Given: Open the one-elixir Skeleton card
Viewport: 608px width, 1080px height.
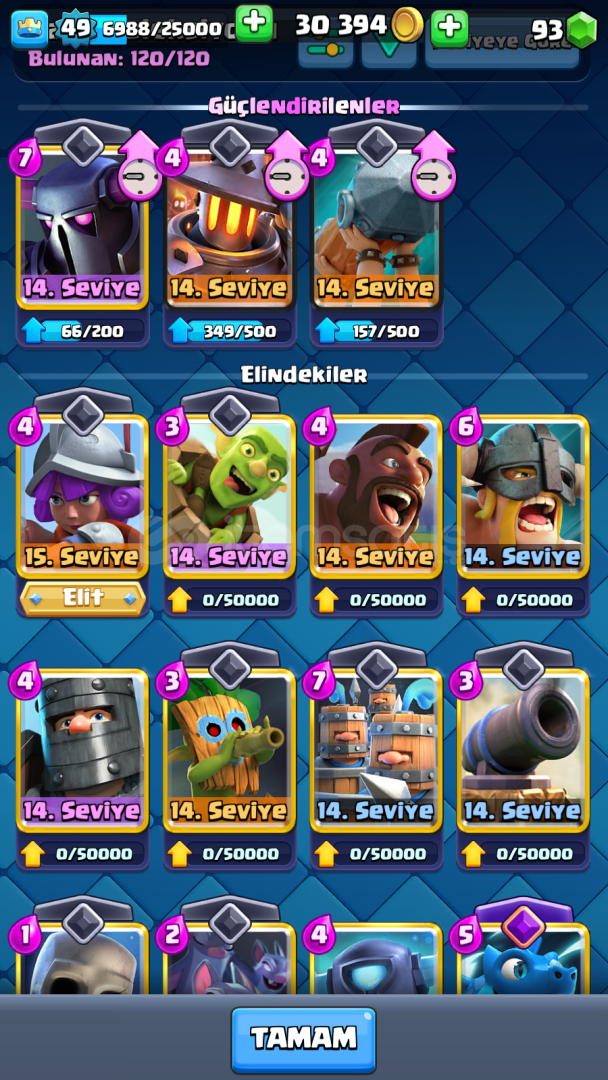Looking at the screenshot, I should [83, 959].
